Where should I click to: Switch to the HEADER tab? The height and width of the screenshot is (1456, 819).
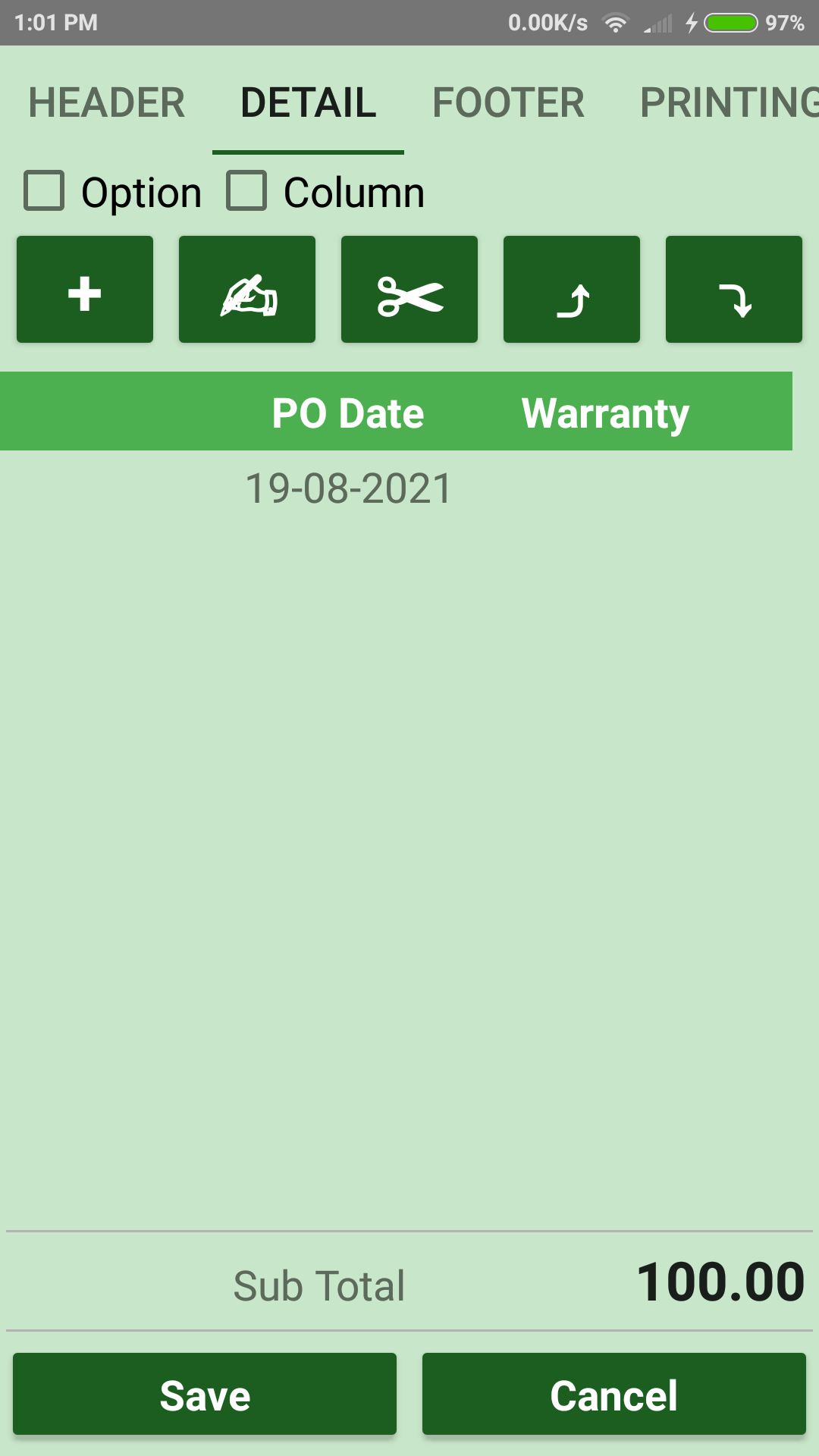107,103
